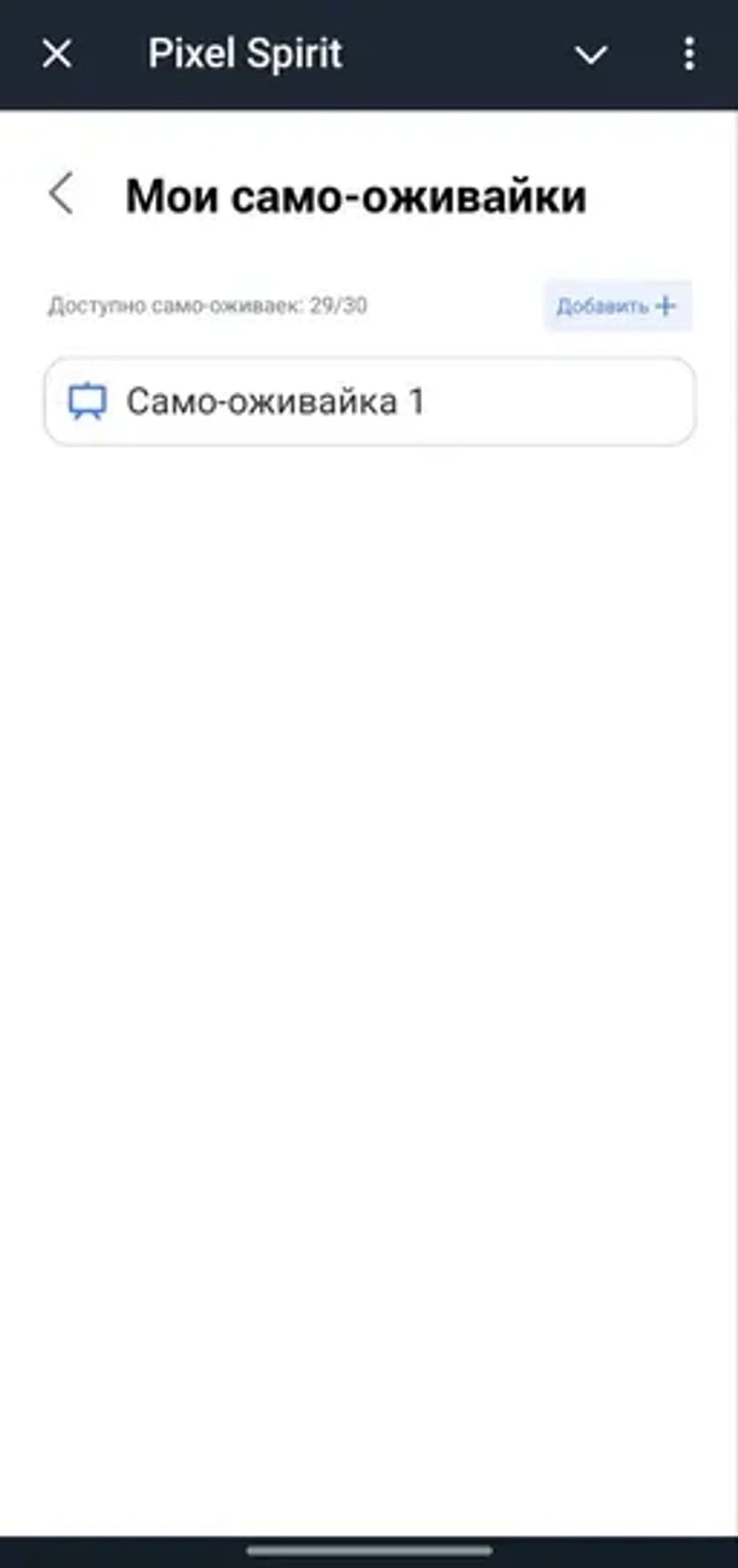Go back from Мои само-оживайки
Image resolution: width=738 pixels, height=1568 pixels.
pyautogui.click(x=61, y=193)
